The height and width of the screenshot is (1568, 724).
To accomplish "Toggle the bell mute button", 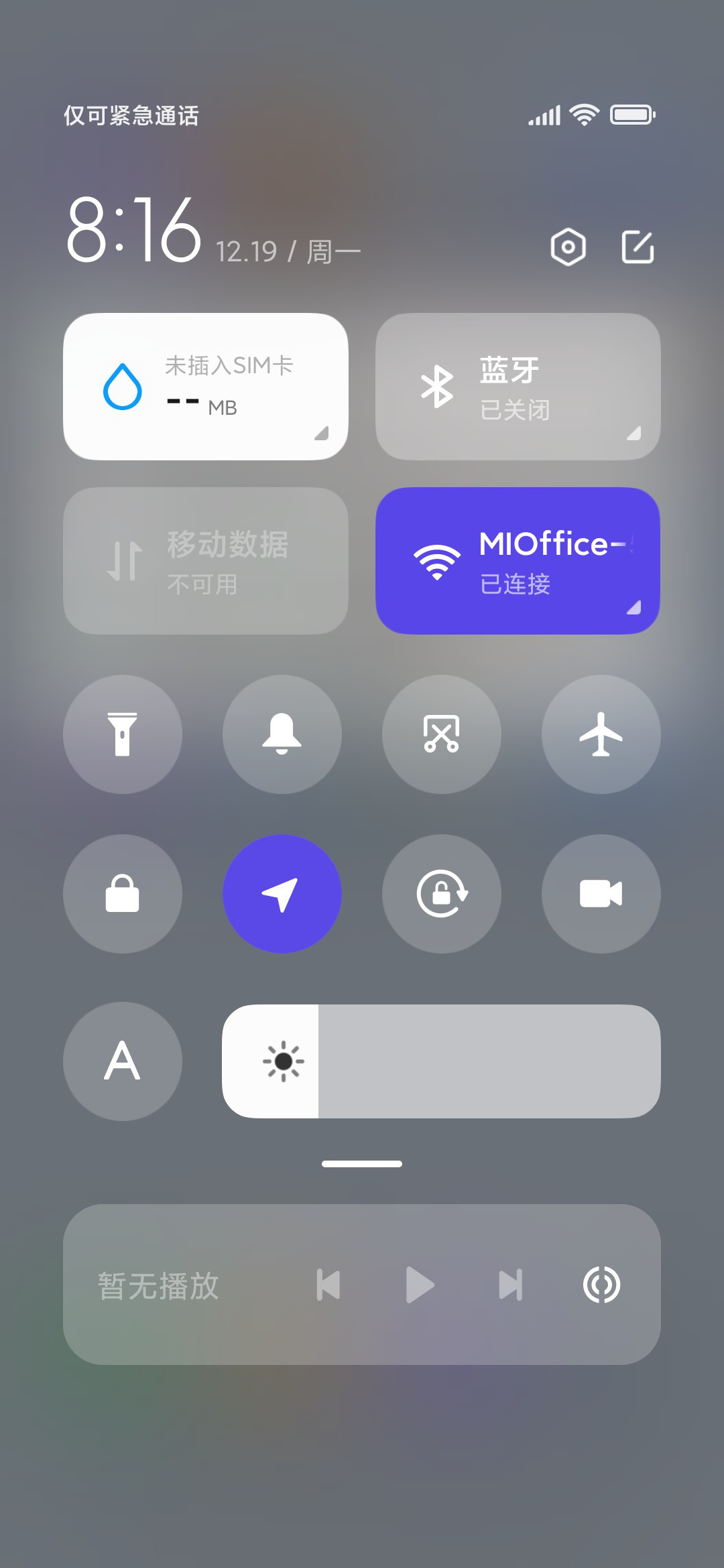I will (x=282, y=734).
